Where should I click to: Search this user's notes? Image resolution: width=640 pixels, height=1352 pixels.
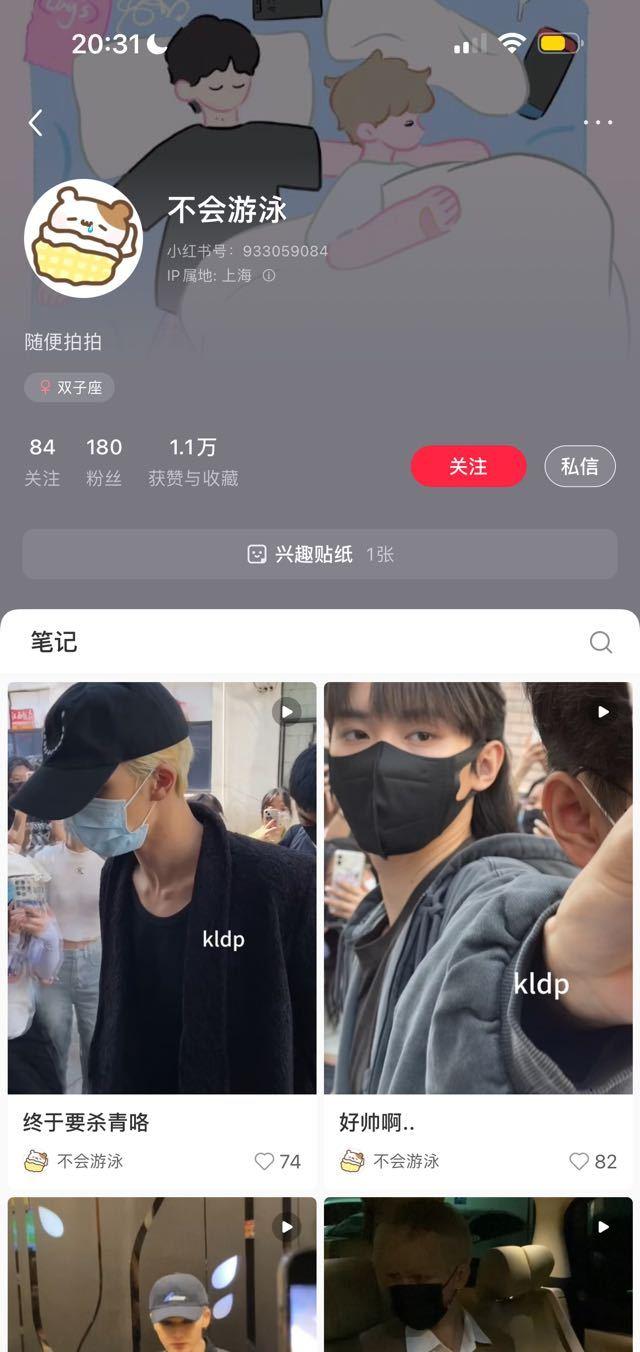click(601, 642)
